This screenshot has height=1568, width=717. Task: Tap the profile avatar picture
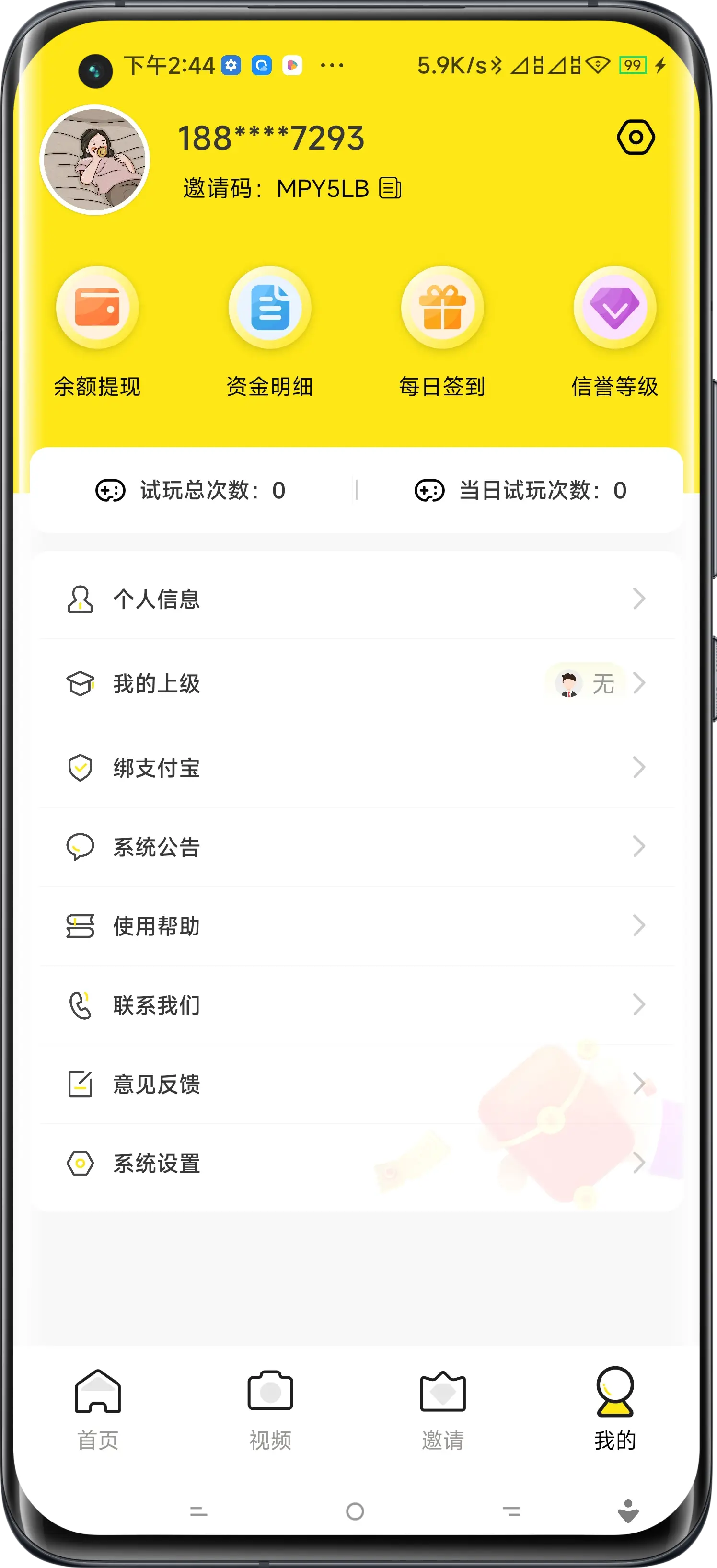click(94, 160)
